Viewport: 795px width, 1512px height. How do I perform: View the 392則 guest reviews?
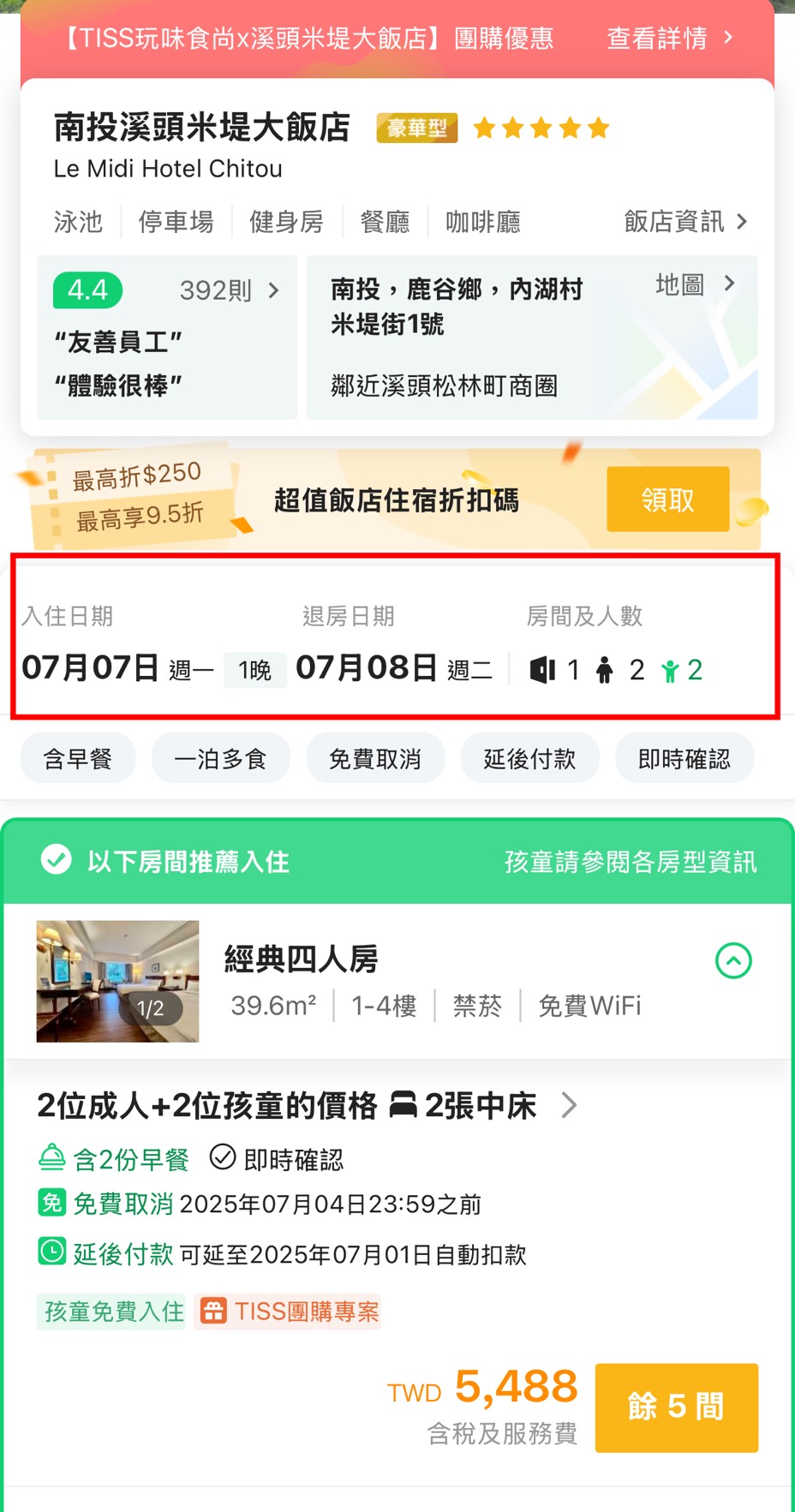(228, 291)
